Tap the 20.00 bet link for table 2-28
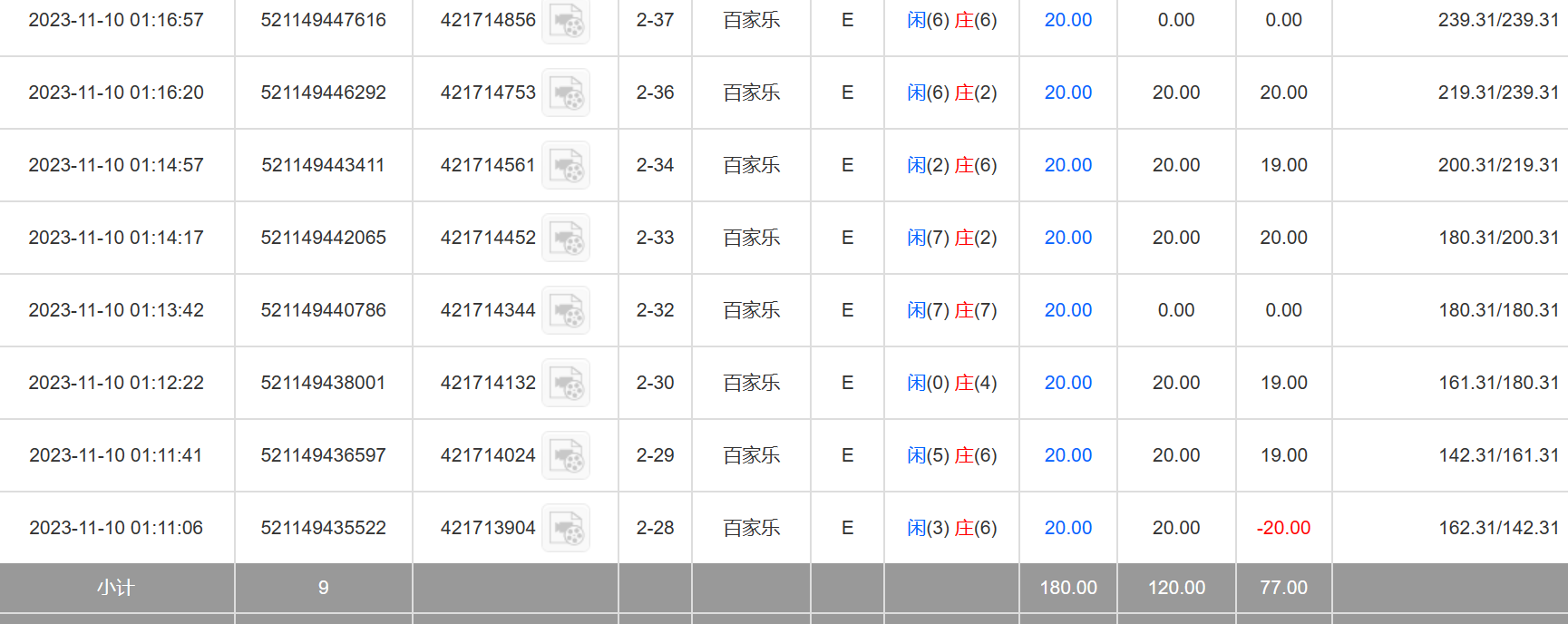This screenshot has width=1568, height=624. 1067,528
